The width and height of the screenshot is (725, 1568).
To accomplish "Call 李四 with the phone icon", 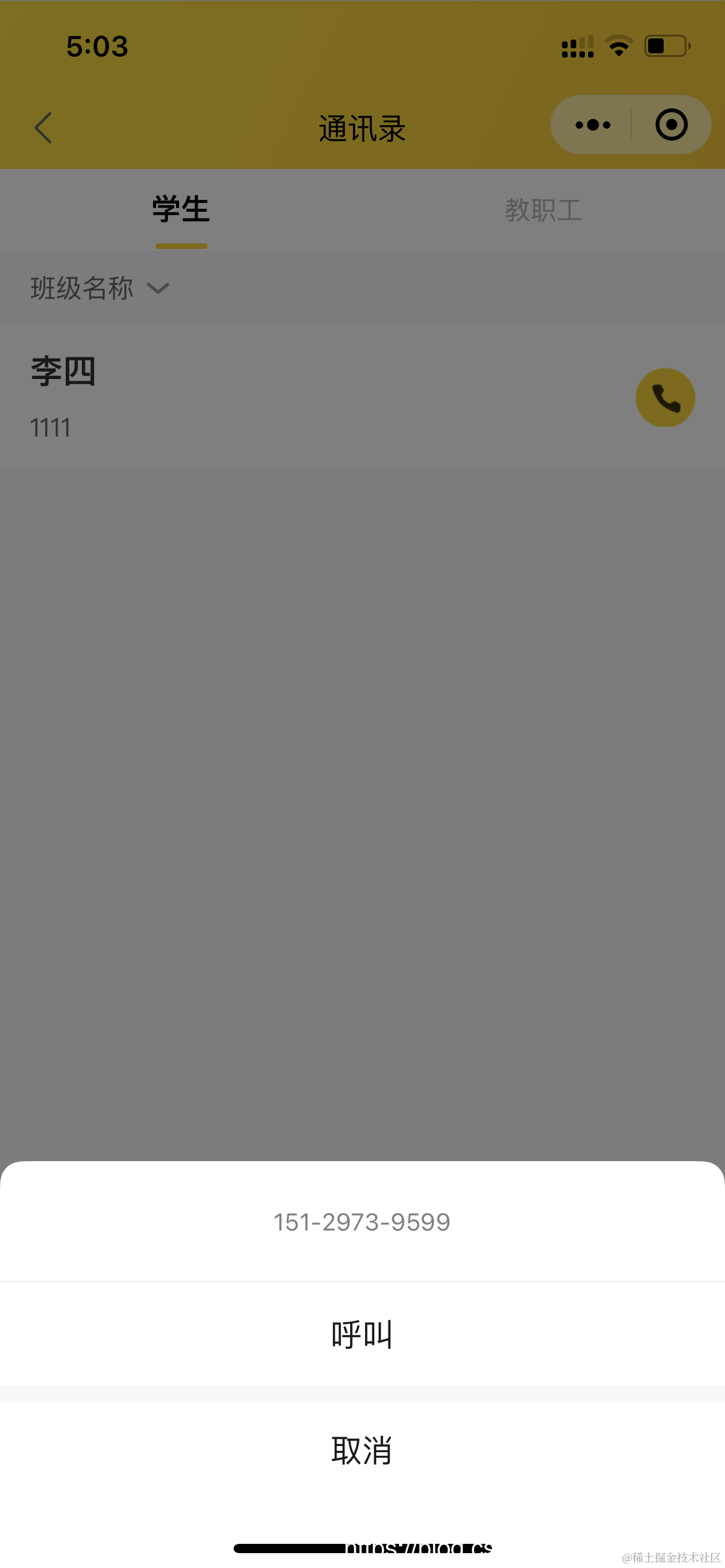I will [665, 398].
